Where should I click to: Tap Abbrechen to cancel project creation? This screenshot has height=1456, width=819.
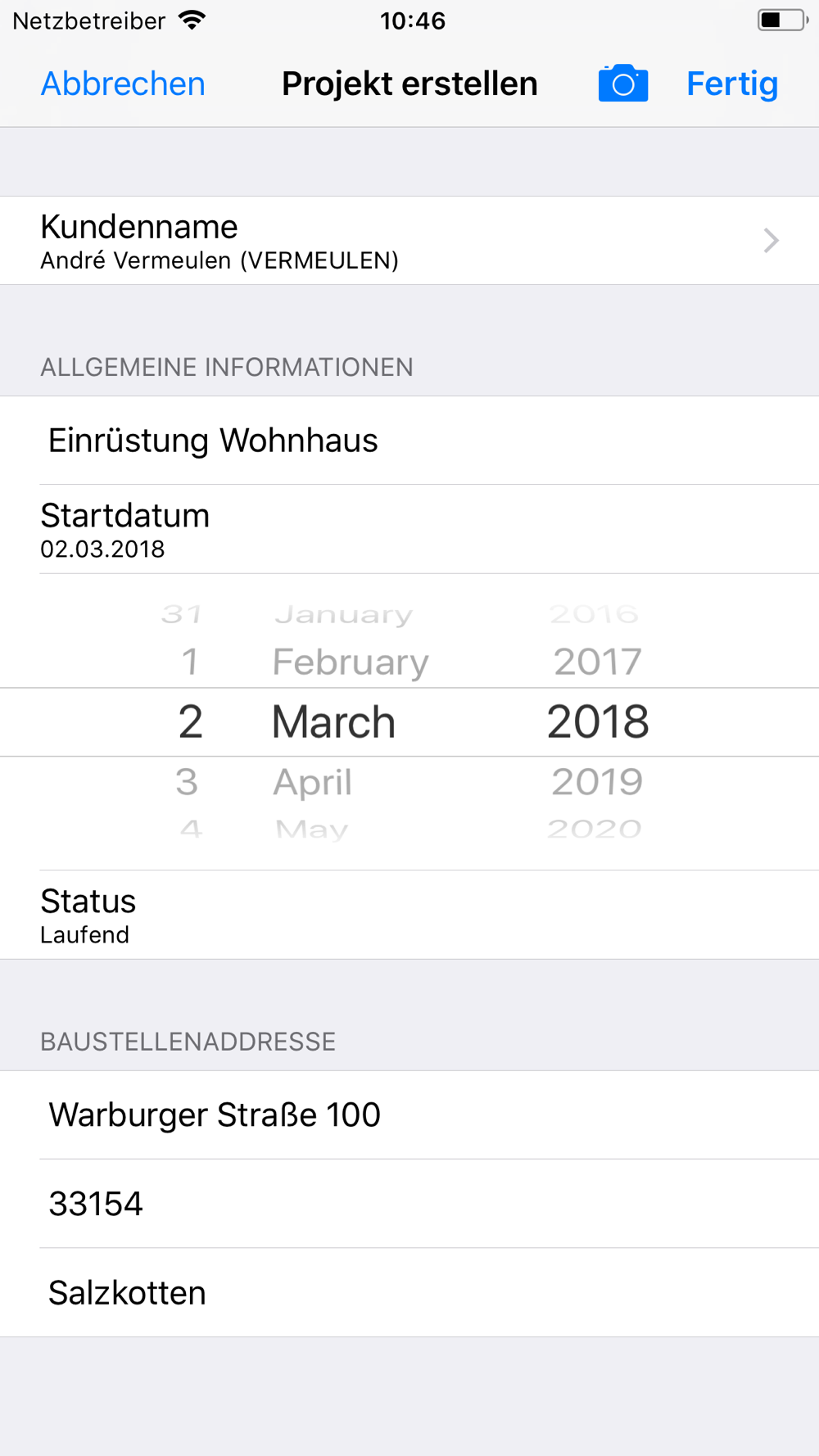123,84
